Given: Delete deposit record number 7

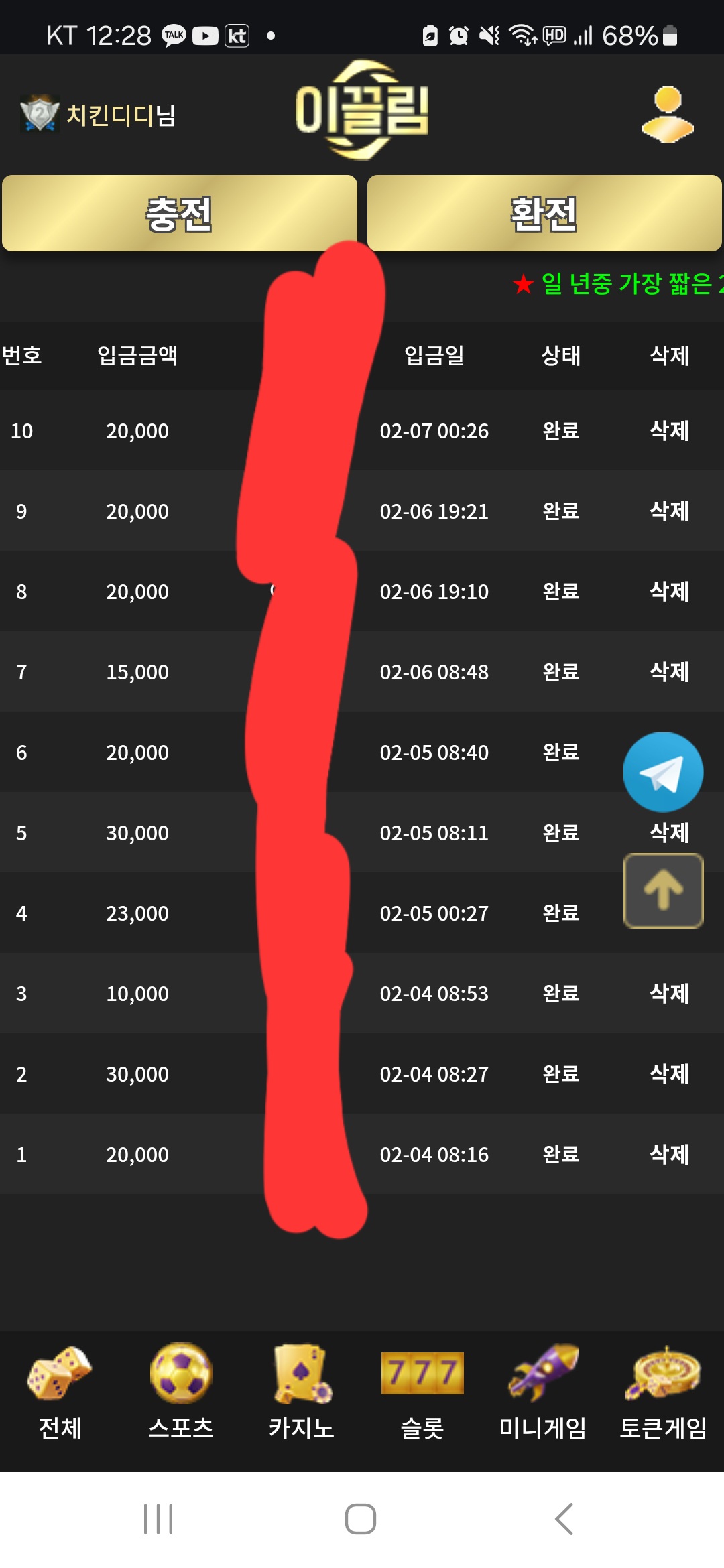Looking at the screenshot, I should click(669, 672).
